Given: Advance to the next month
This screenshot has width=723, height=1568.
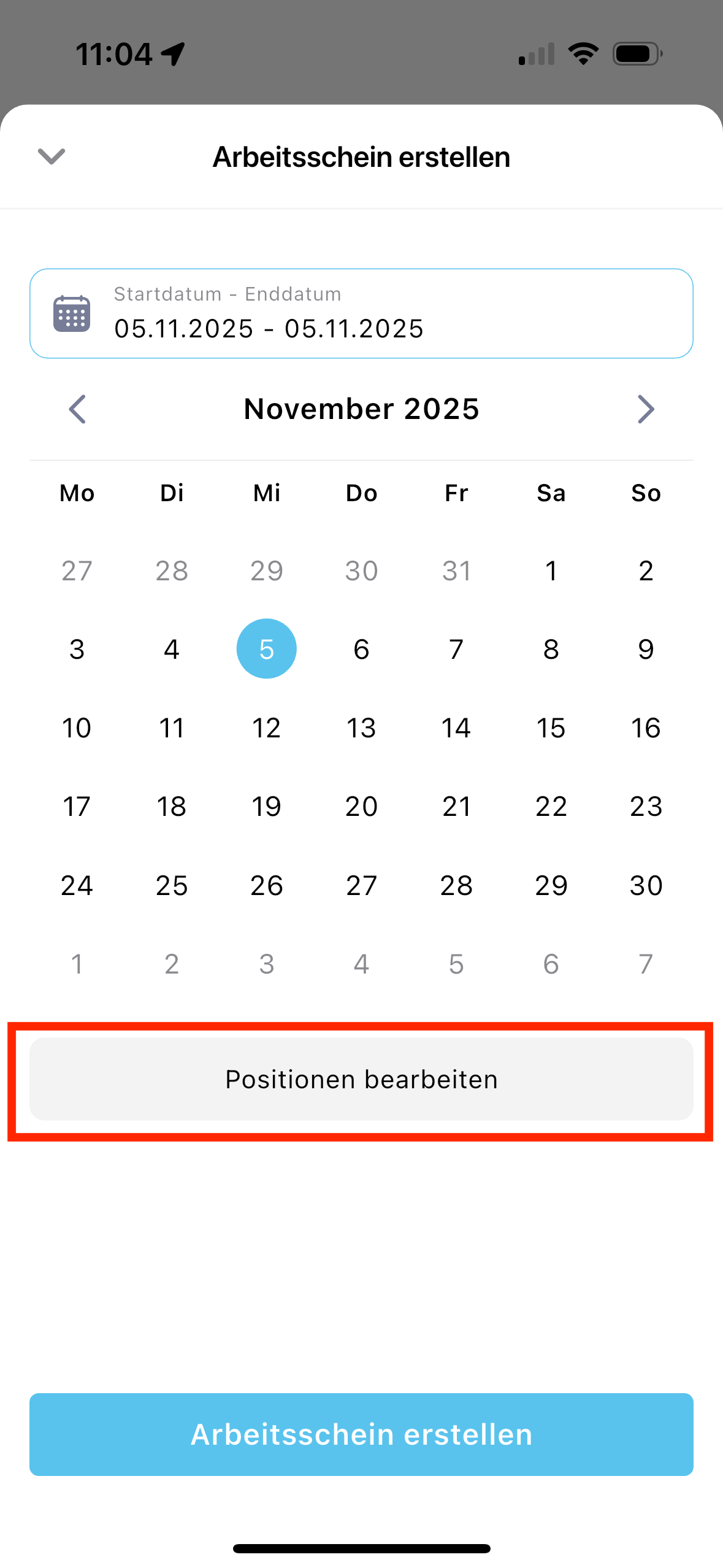Looking at the screenshot, I should (646, 409).
